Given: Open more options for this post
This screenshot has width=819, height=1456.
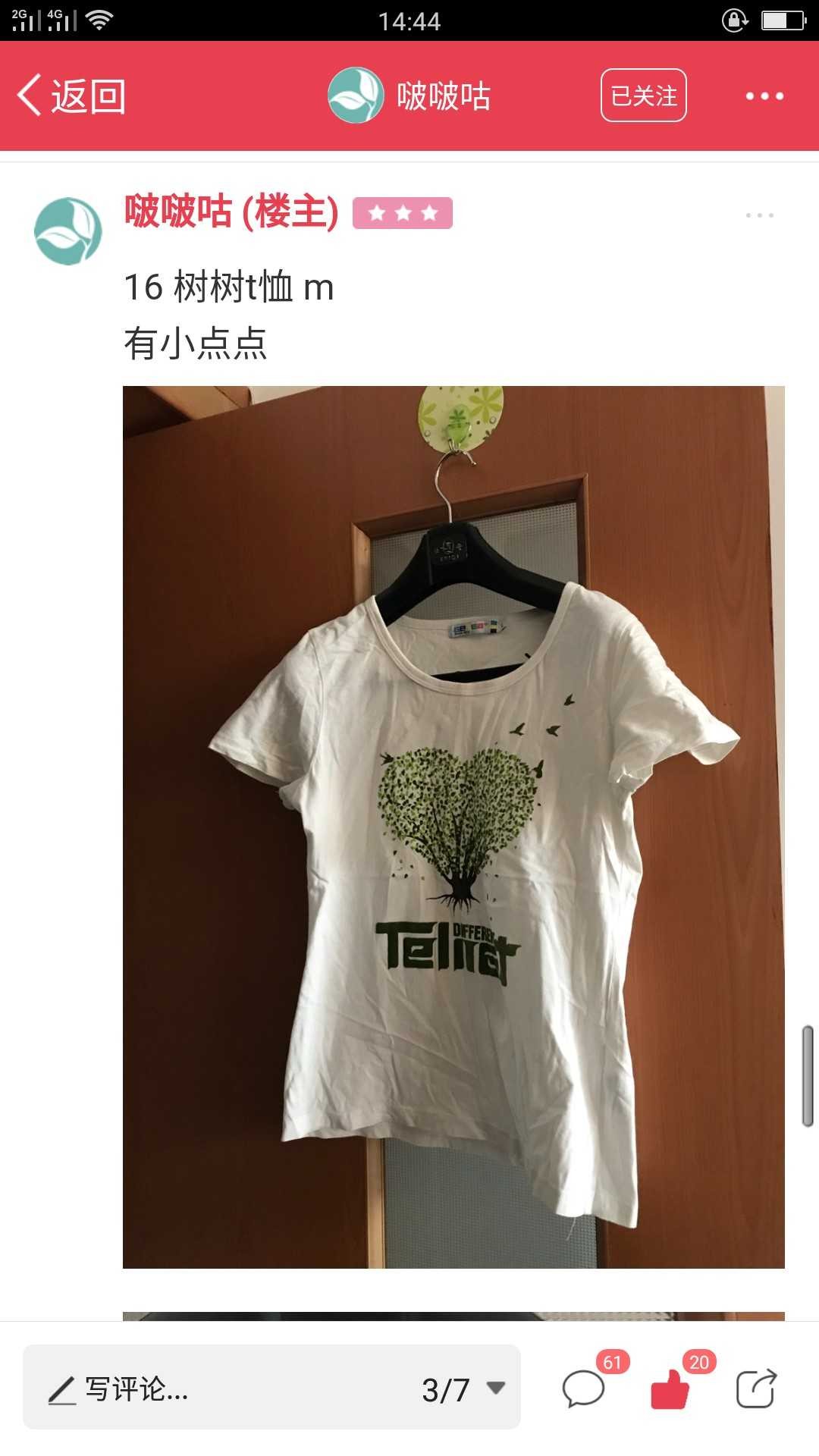Looking at the screenshot, I should (x=759, y=215).
